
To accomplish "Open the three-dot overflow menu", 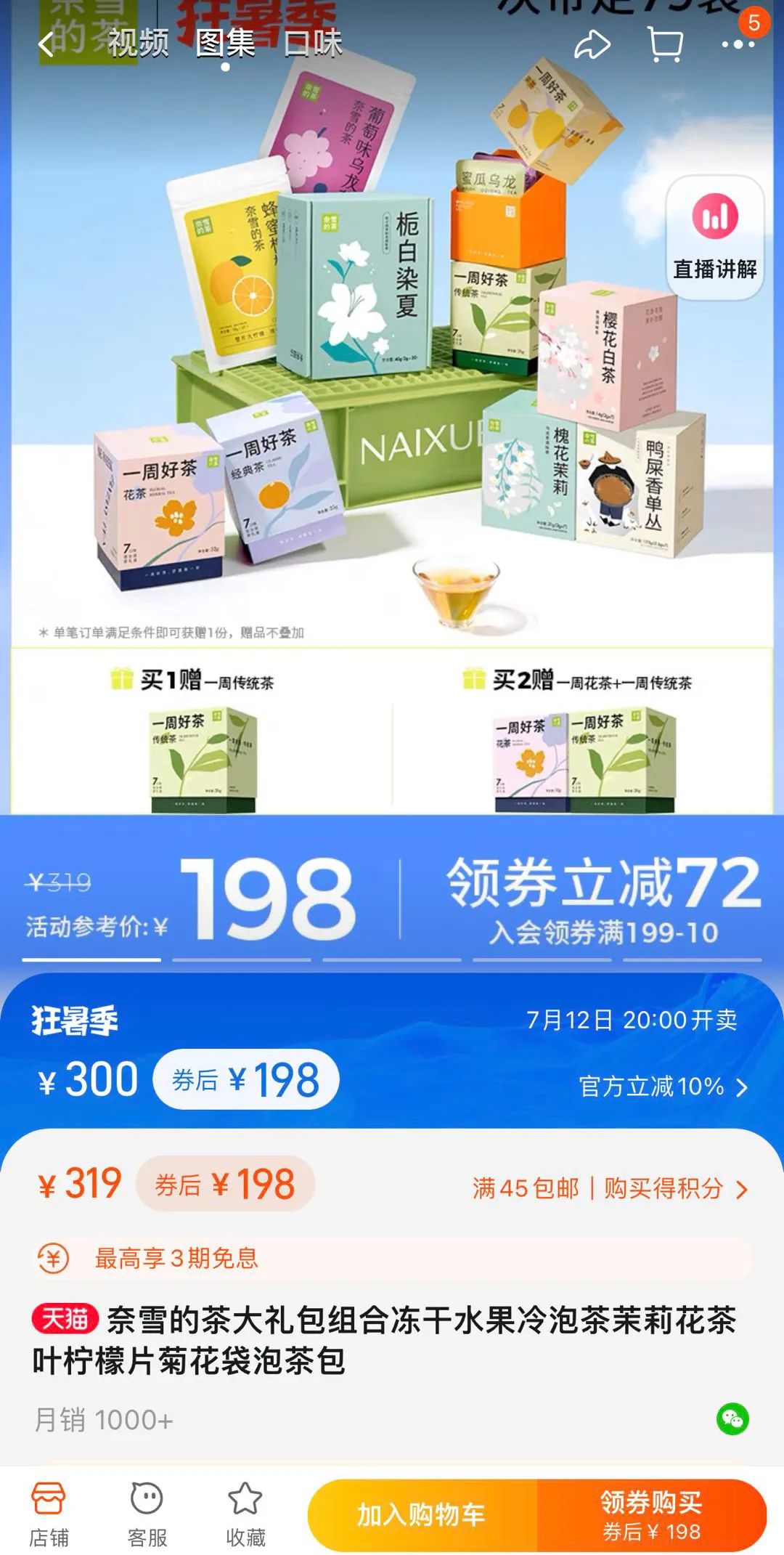I will point(738,45).
